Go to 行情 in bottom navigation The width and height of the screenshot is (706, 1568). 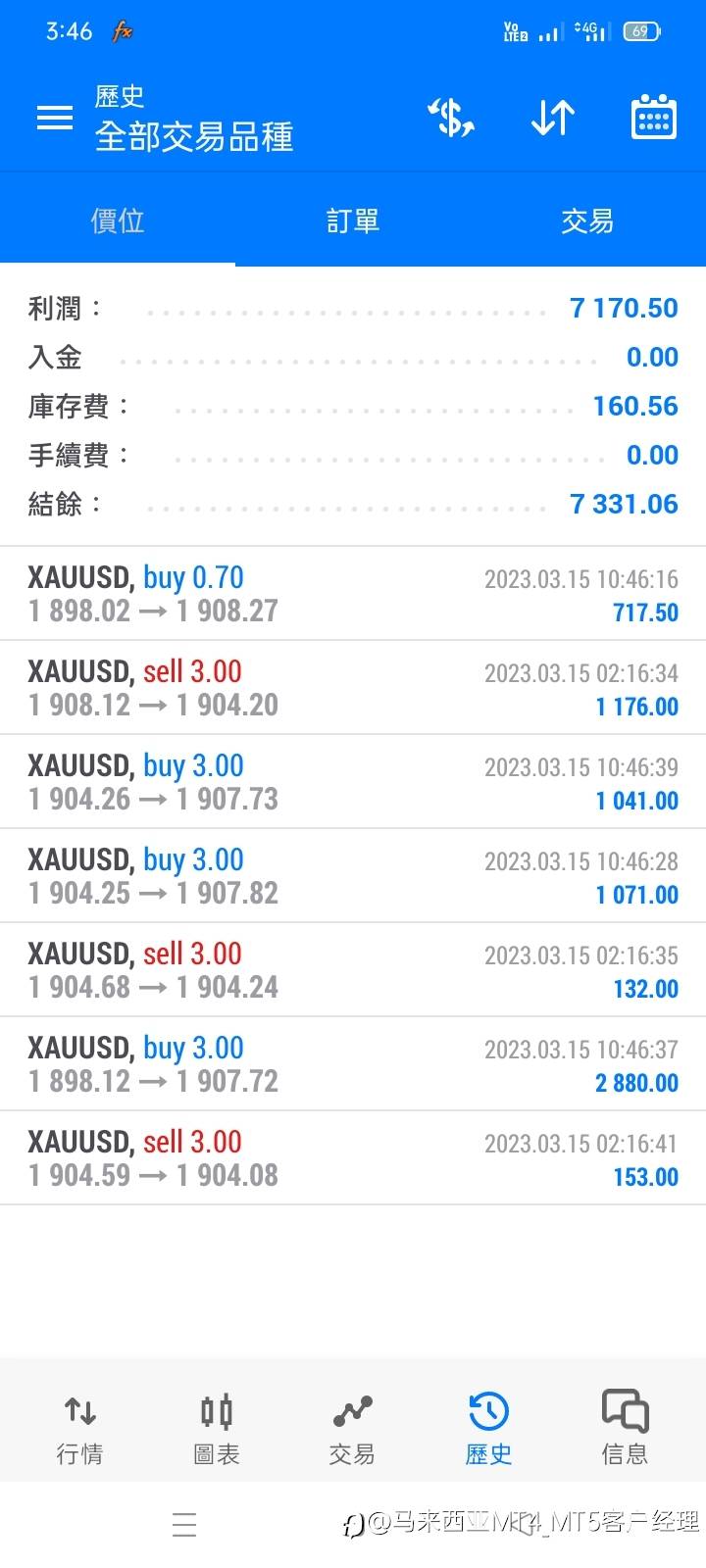point(79,1429)
